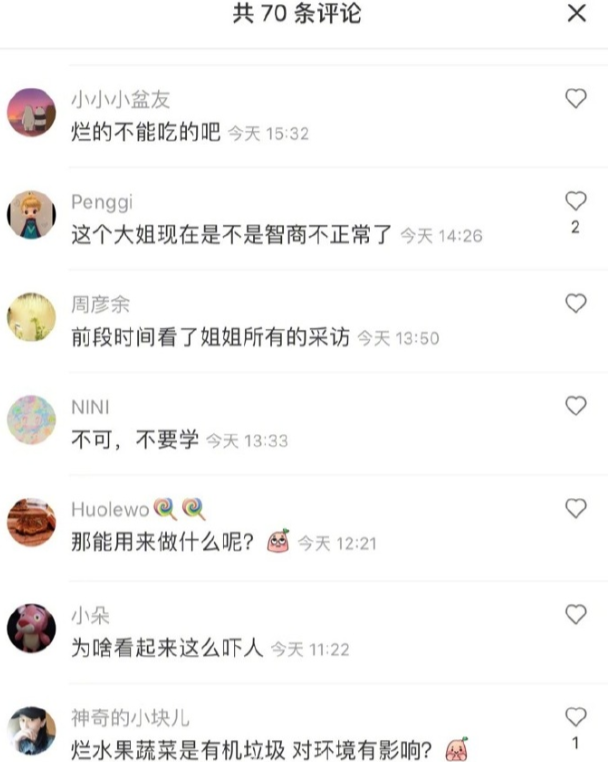Open 神奇的小块儿's profile avatar
608x762 pixels.
click(x=31, y=730)
